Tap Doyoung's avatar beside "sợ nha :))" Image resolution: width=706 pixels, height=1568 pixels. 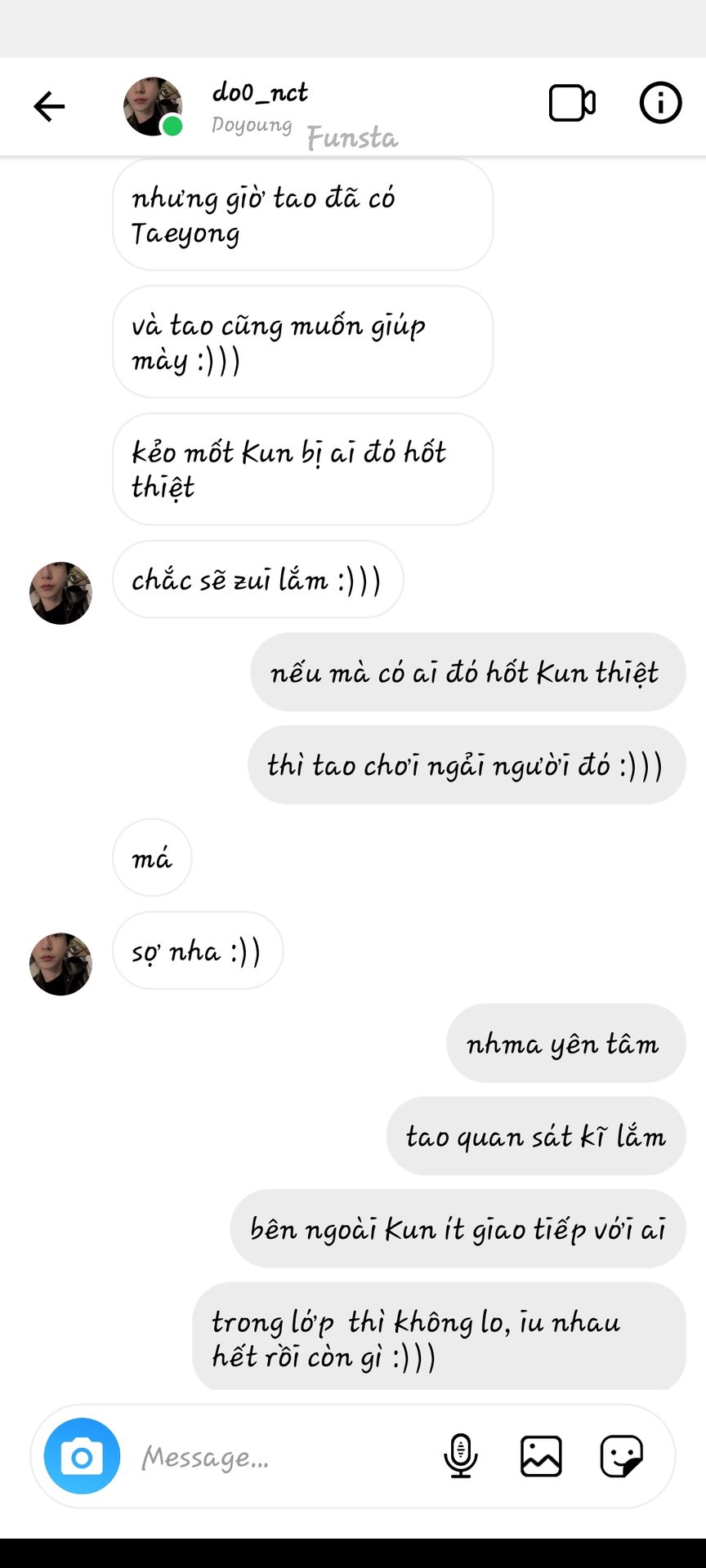coord(60,964)
